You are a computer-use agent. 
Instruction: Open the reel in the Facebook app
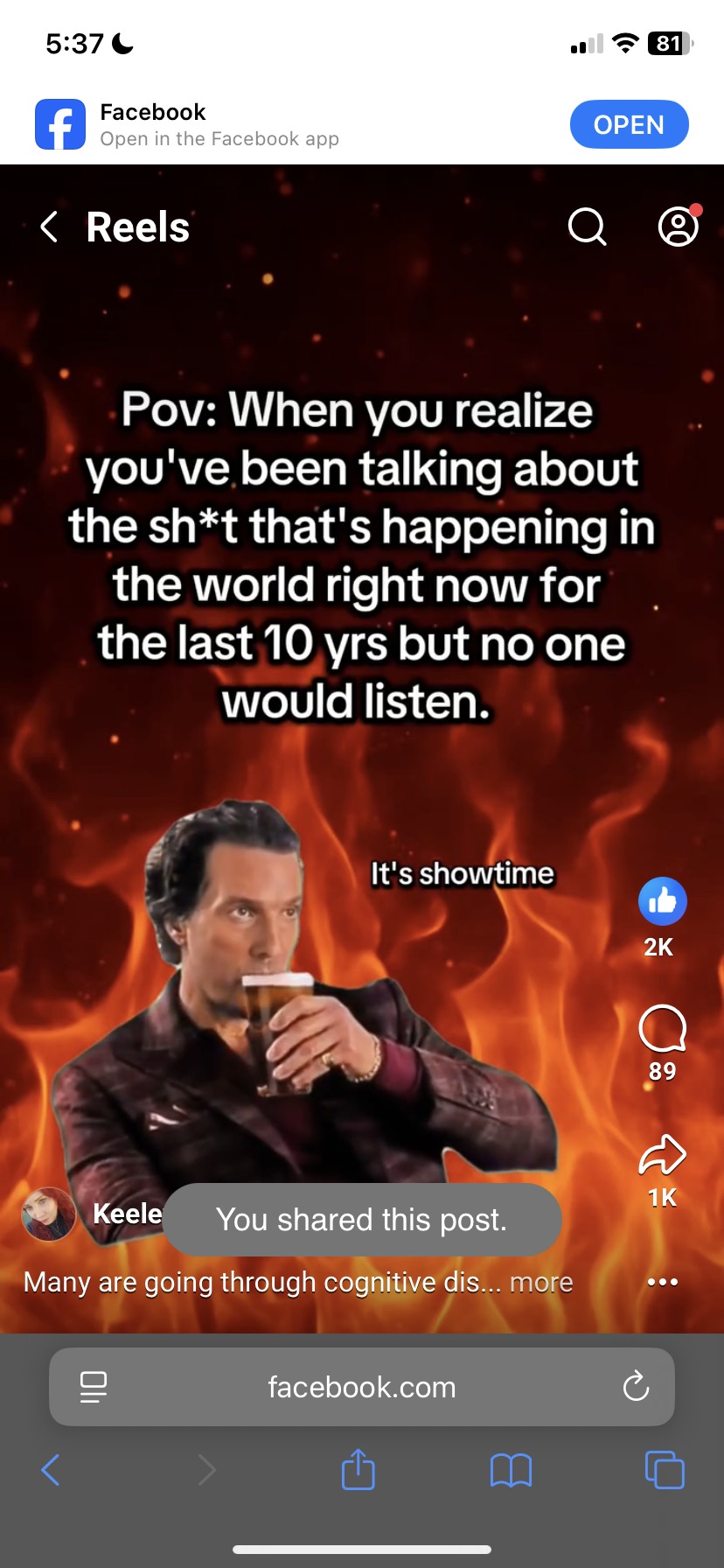[629, 125]
